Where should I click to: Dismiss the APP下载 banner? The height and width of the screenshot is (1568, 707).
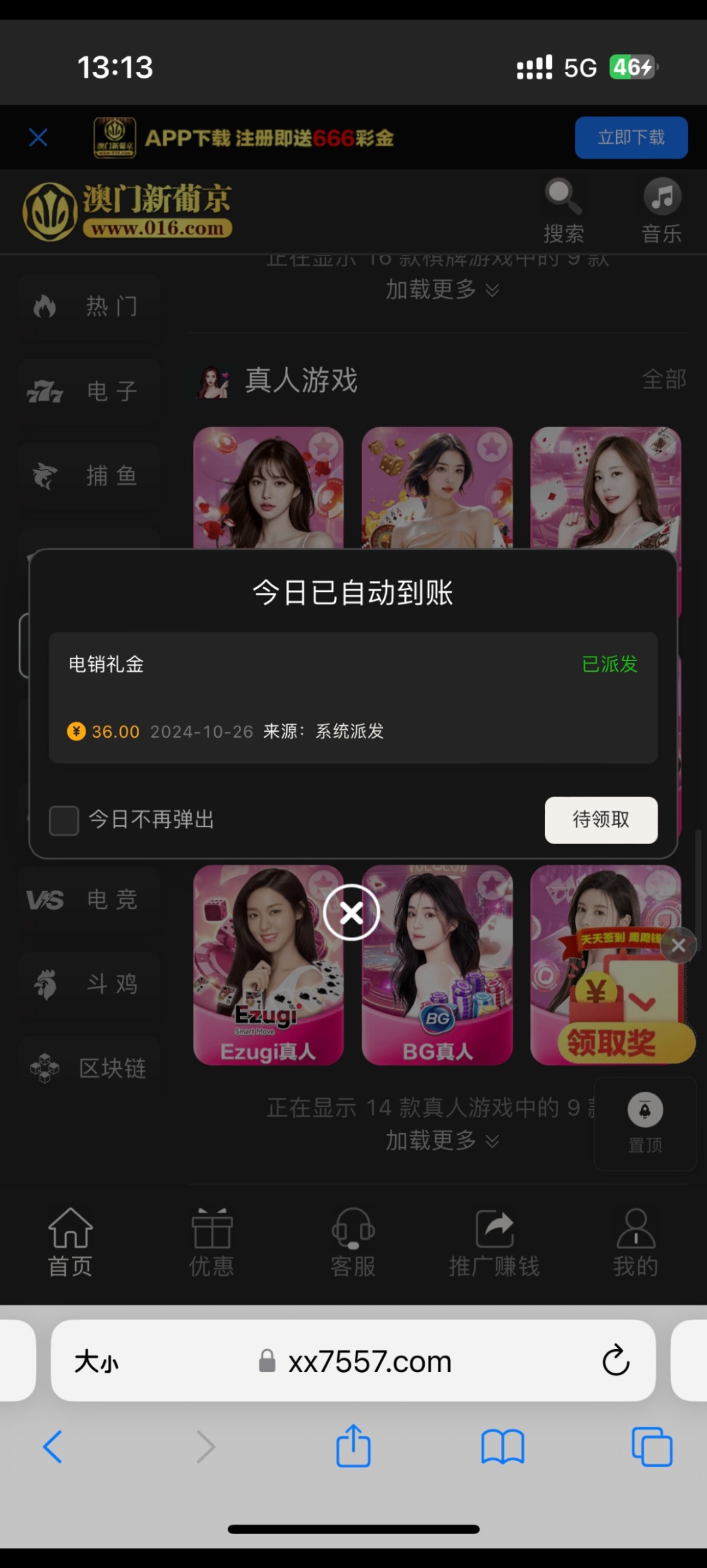pos(39,138)
